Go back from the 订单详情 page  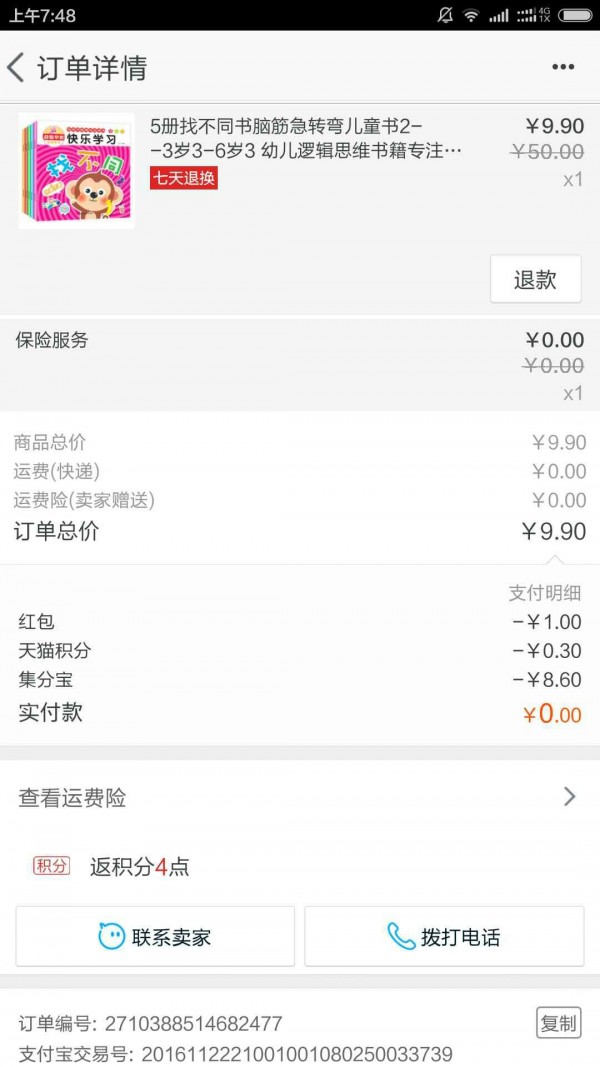(16, 67)
